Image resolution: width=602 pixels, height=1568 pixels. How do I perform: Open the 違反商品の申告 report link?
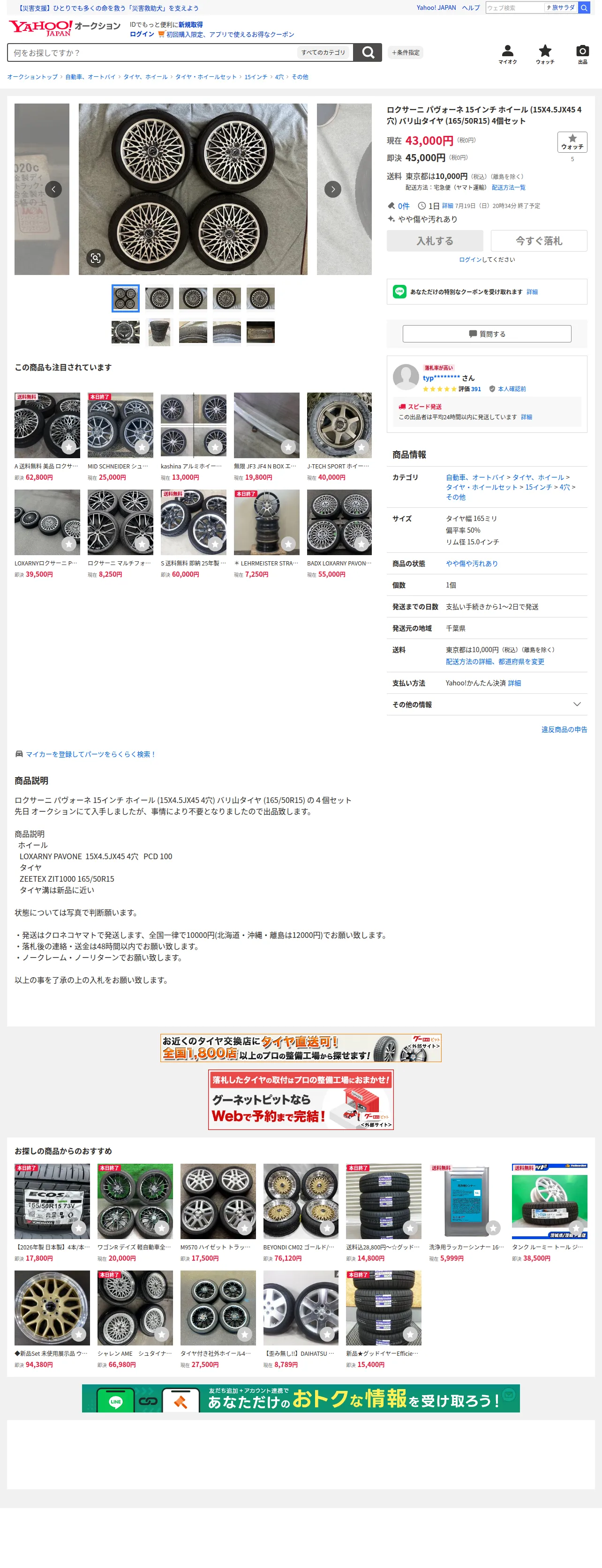click(x=564, y=729)
